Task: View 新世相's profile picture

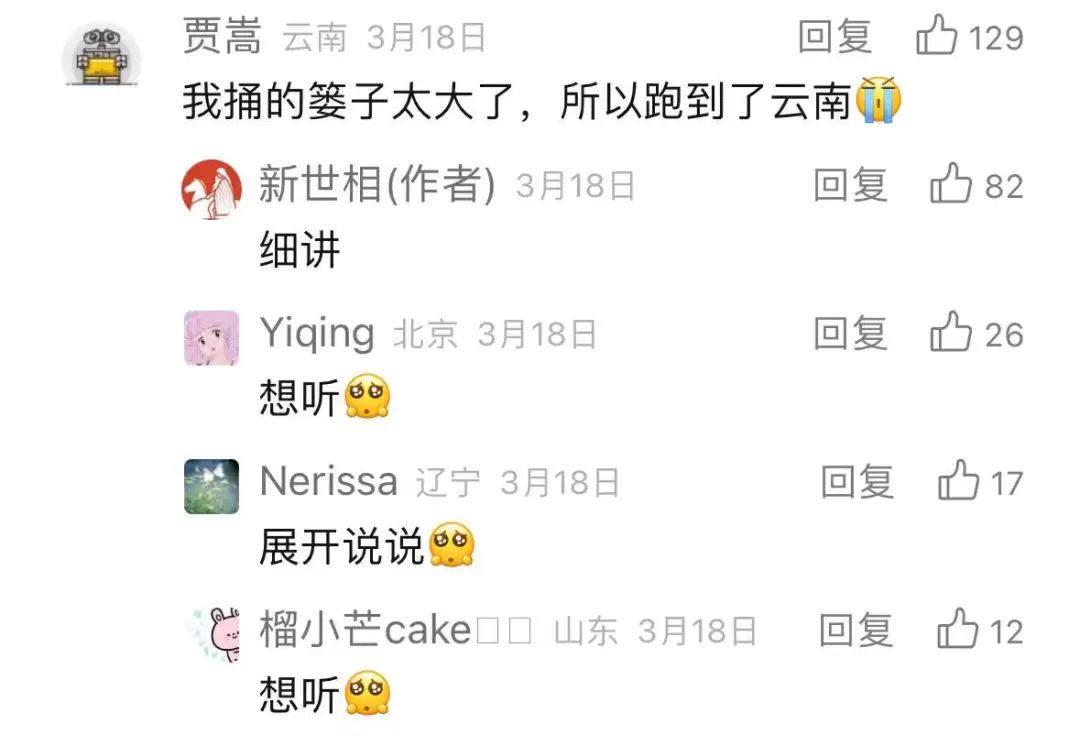Action: (x=211, y=188)
